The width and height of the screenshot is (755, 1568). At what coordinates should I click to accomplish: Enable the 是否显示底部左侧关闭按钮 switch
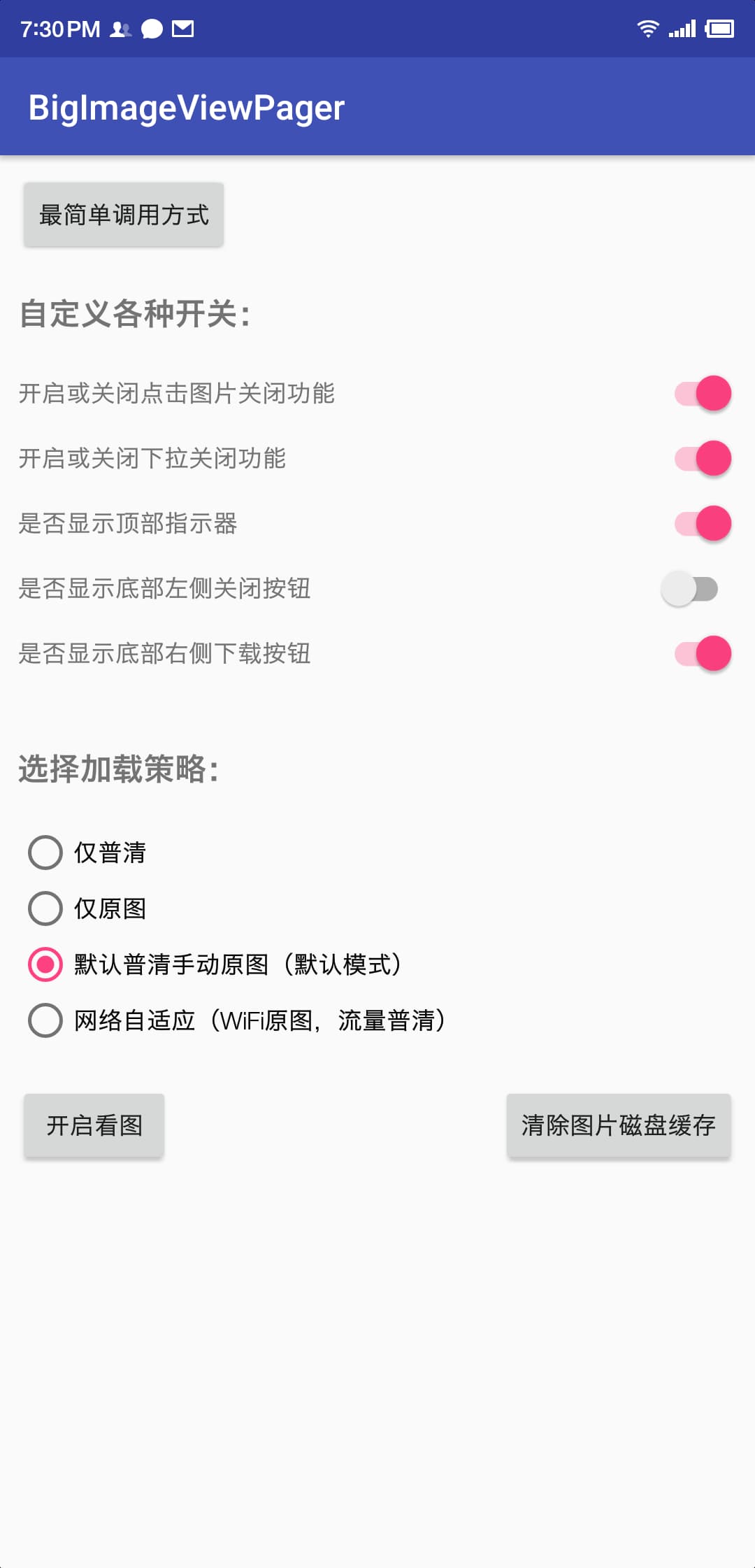pos(689,589)
